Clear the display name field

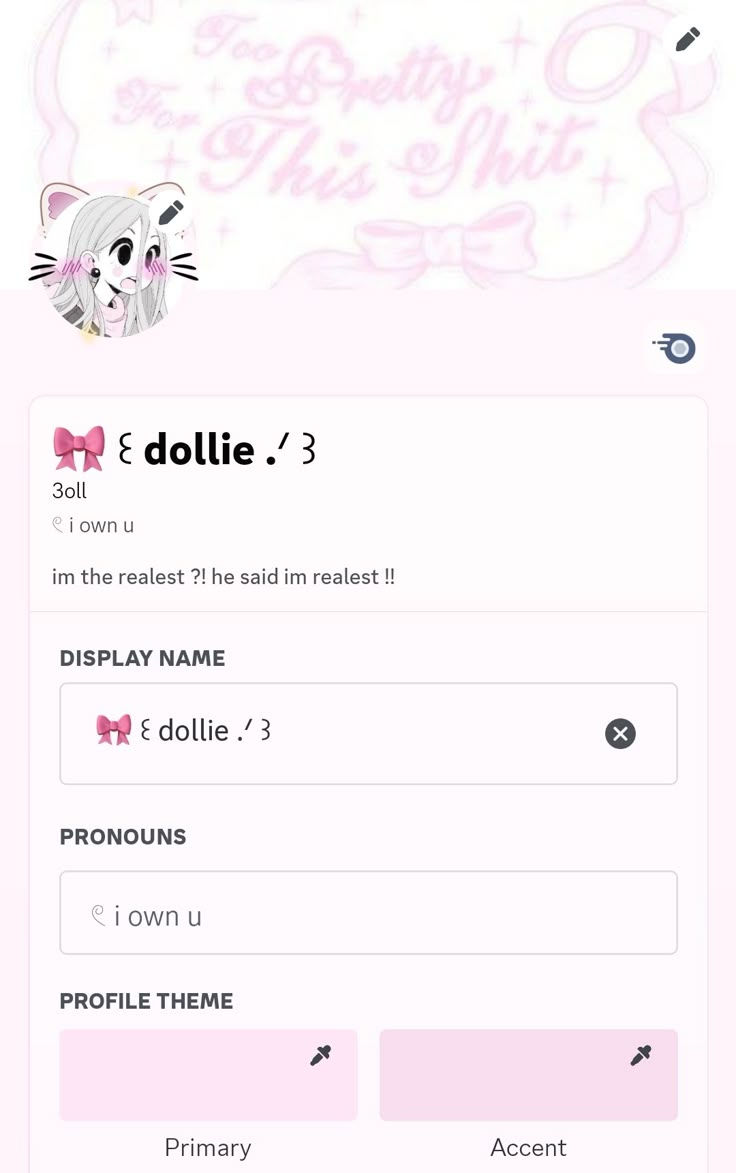click(x=620, y=734)
